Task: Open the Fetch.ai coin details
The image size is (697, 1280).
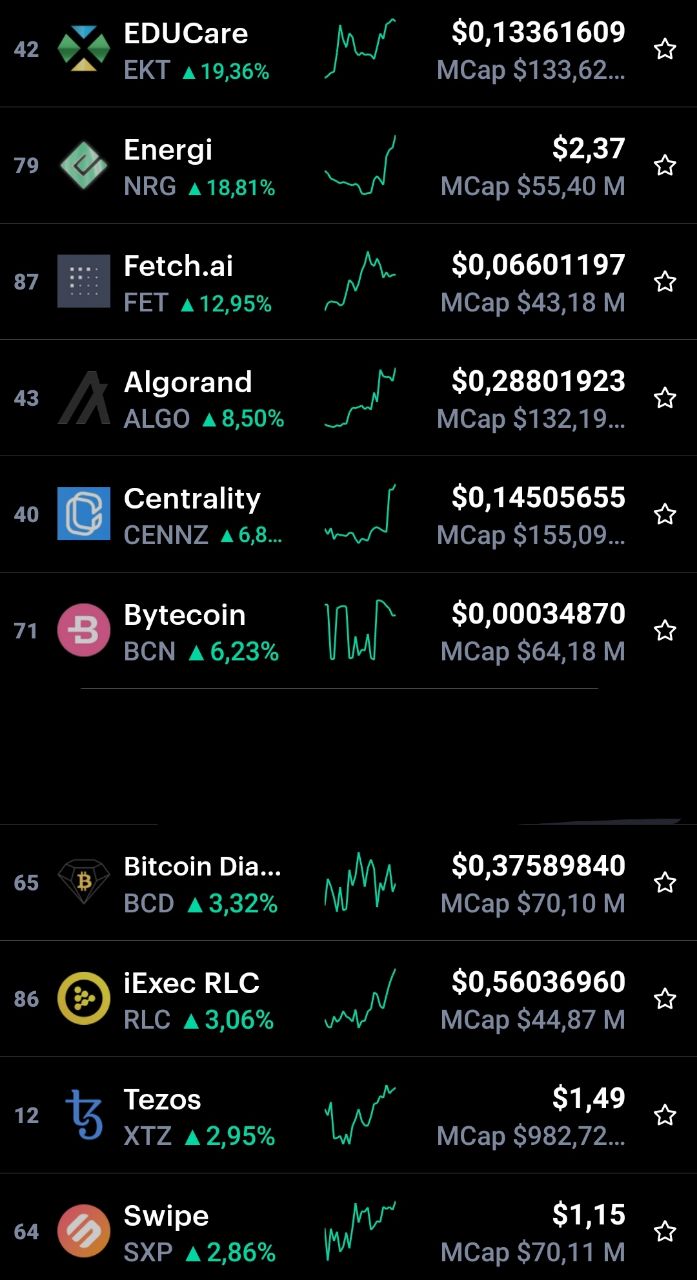Action: [x=348, y=282]
